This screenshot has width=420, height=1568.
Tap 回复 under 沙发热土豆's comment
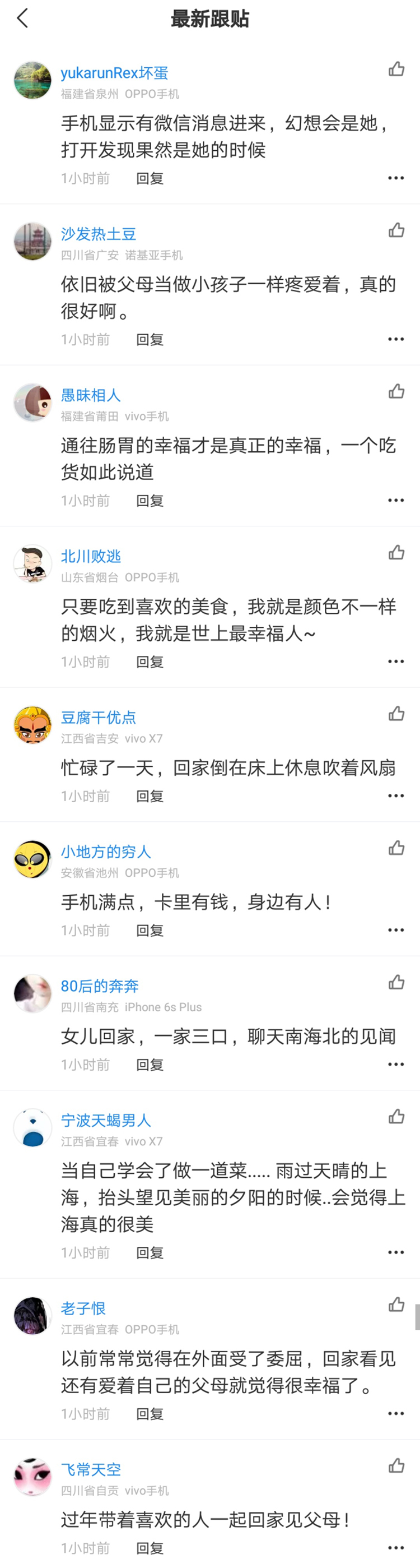tap(150, 340)
